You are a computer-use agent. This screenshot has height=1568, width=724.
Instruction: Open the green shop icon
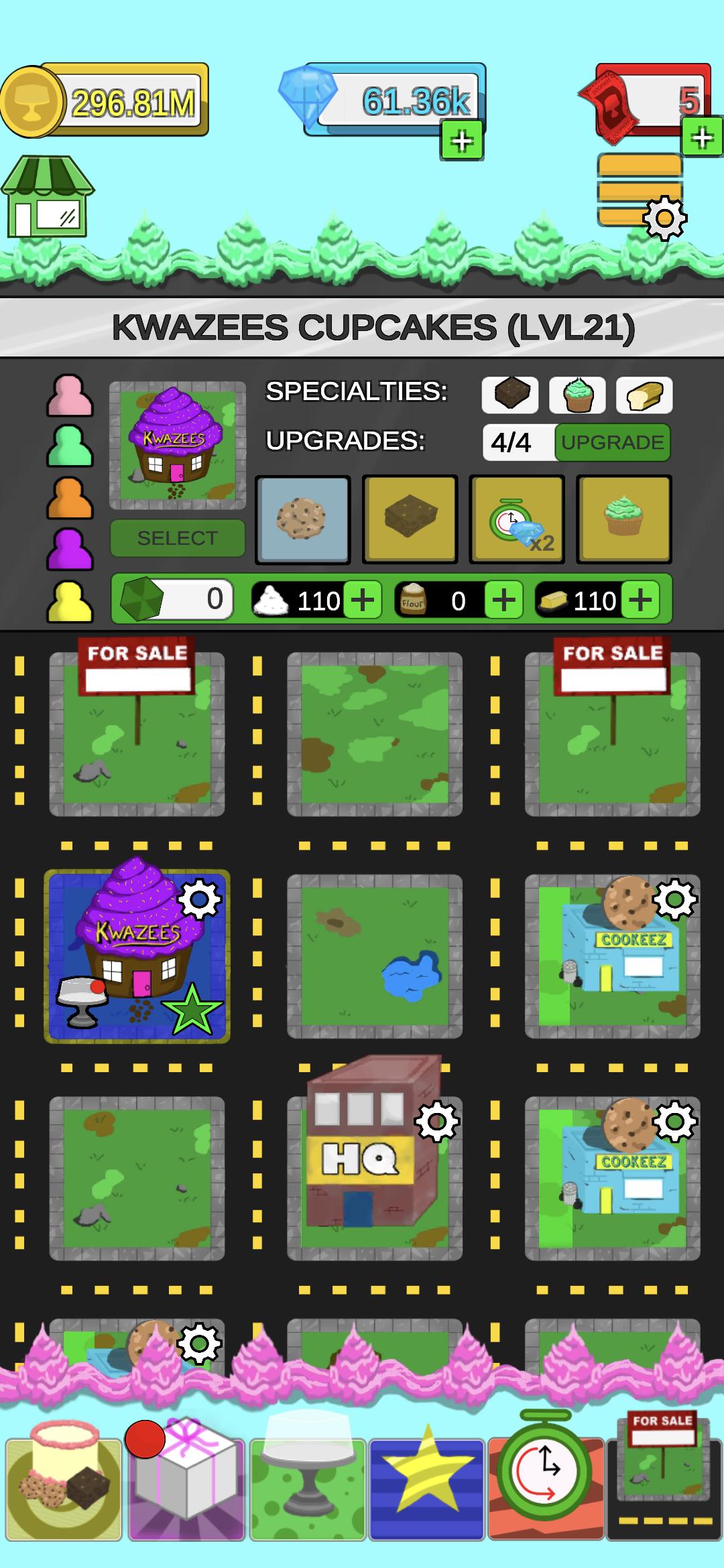(x=47, y=196)
